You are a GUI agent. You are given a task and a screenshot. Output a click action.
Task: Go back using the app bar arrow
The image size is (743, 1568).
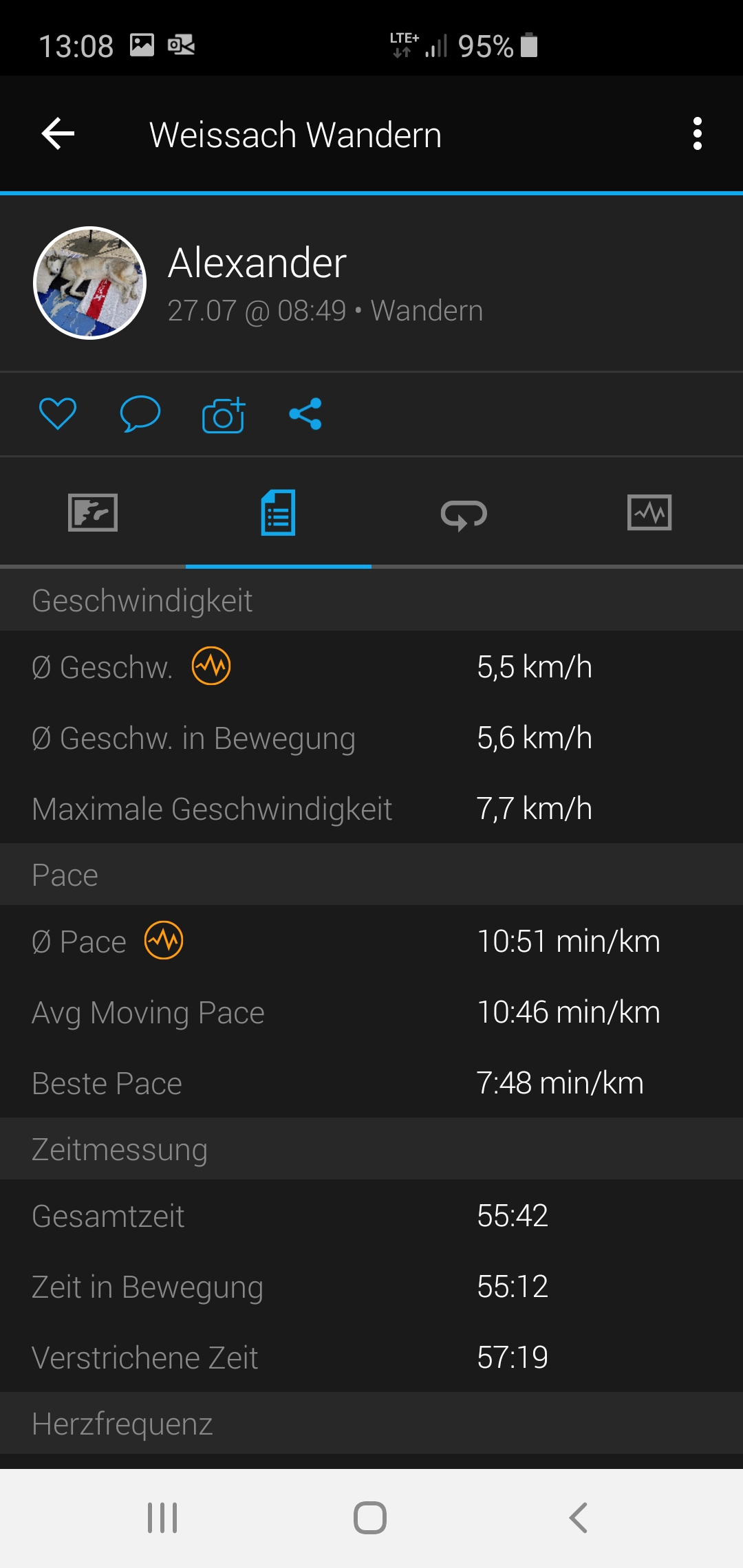pyautogui.click(x=58, y=133)
